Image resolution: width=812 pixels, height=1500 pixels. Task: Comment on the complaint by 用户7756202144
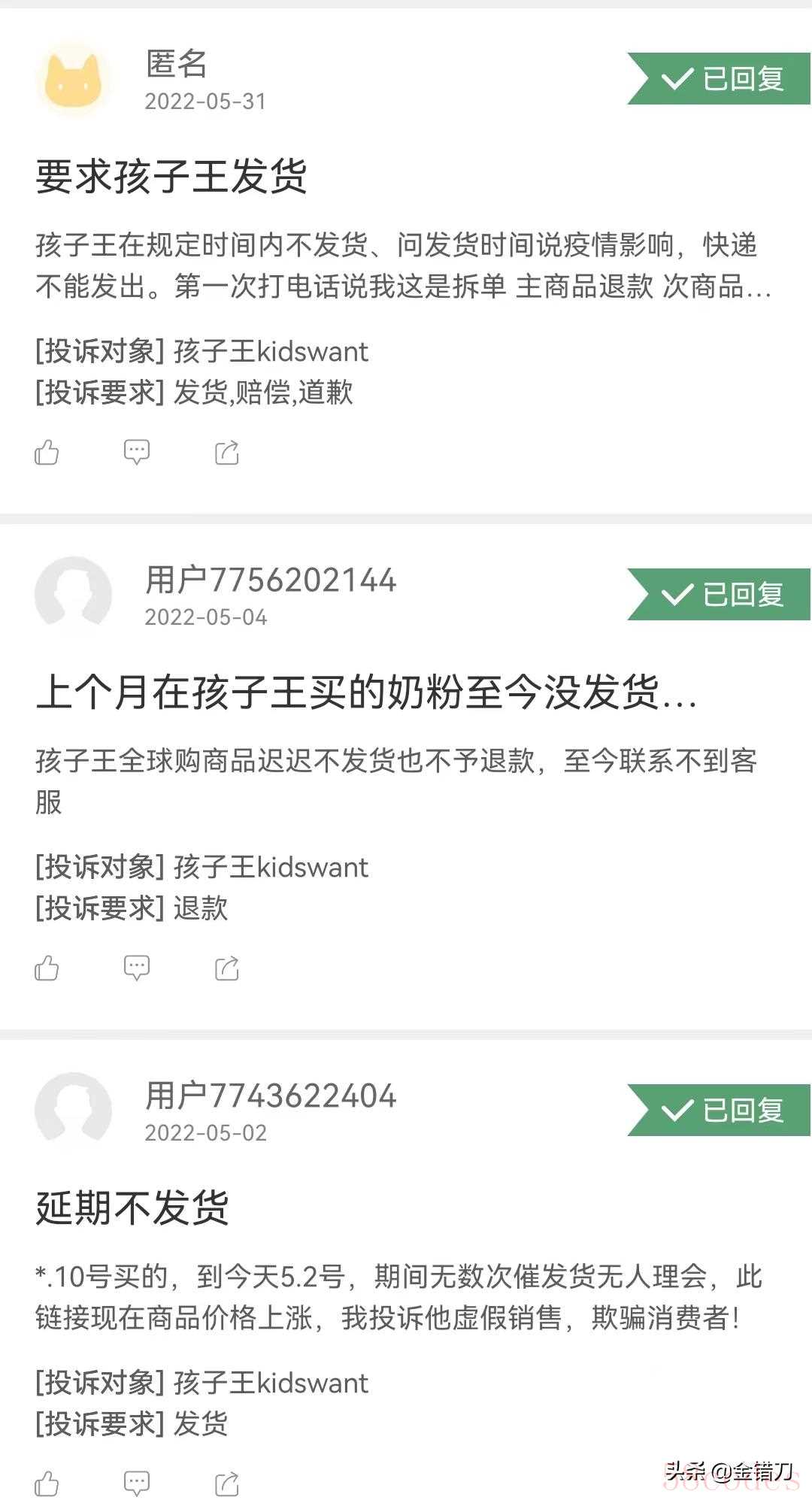click(136, 968)
